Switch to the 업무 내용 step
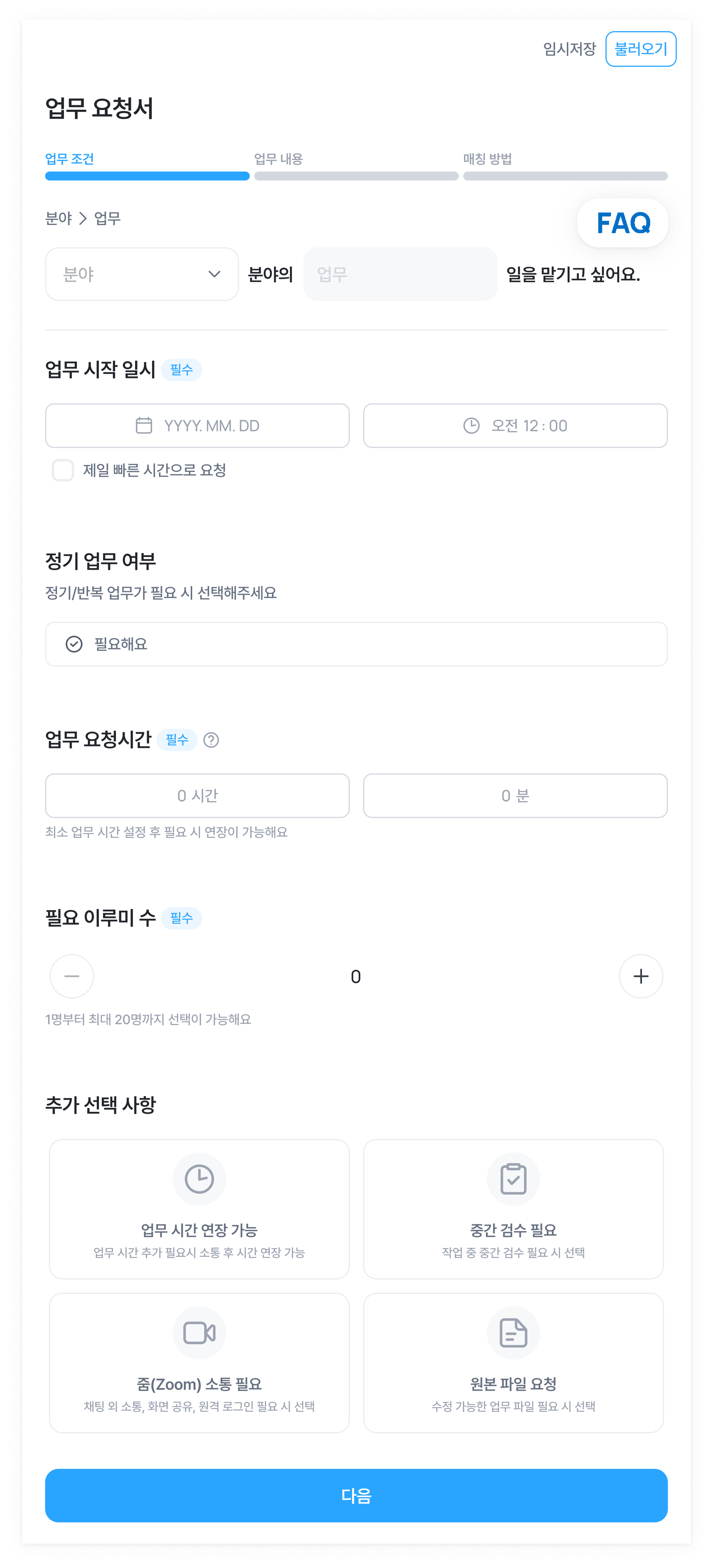 click(x=356, y=166)
